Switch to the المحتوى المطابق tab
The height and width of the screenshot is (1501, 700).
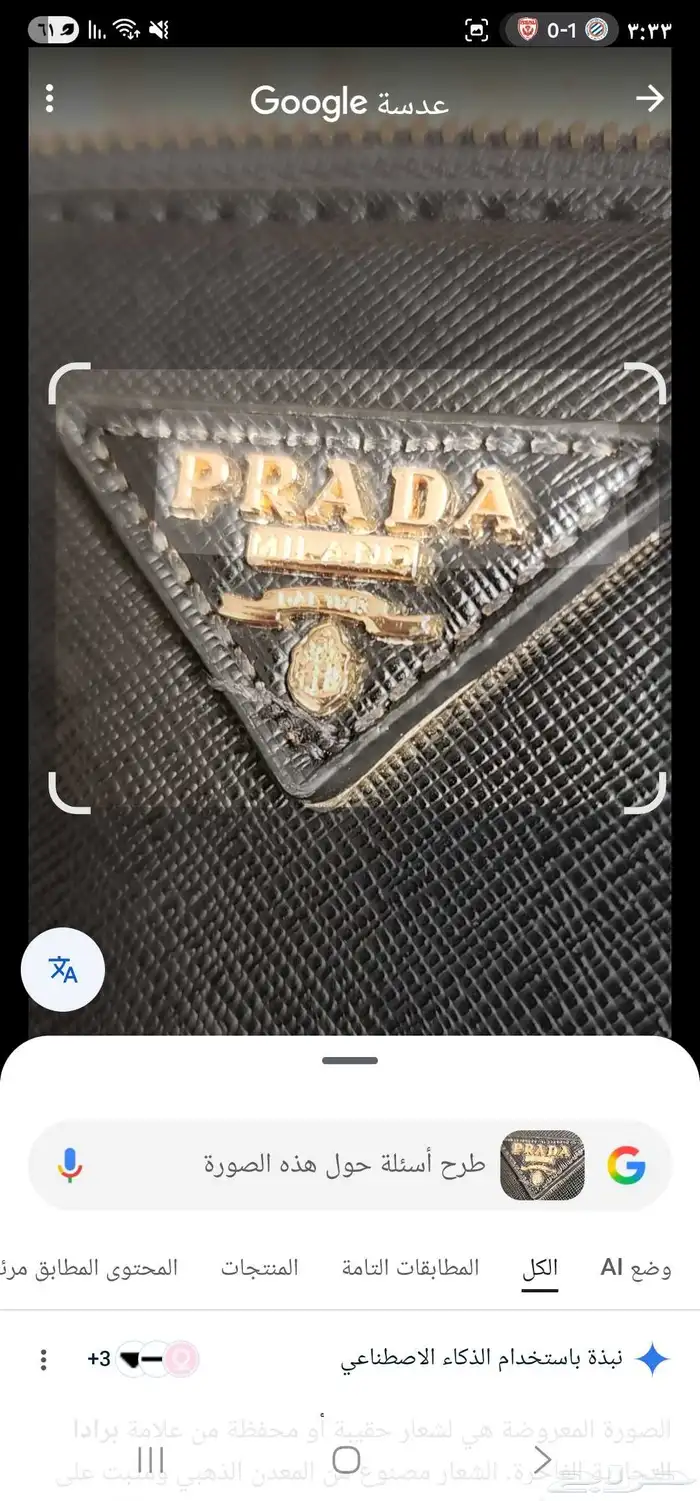point(90,1268)
